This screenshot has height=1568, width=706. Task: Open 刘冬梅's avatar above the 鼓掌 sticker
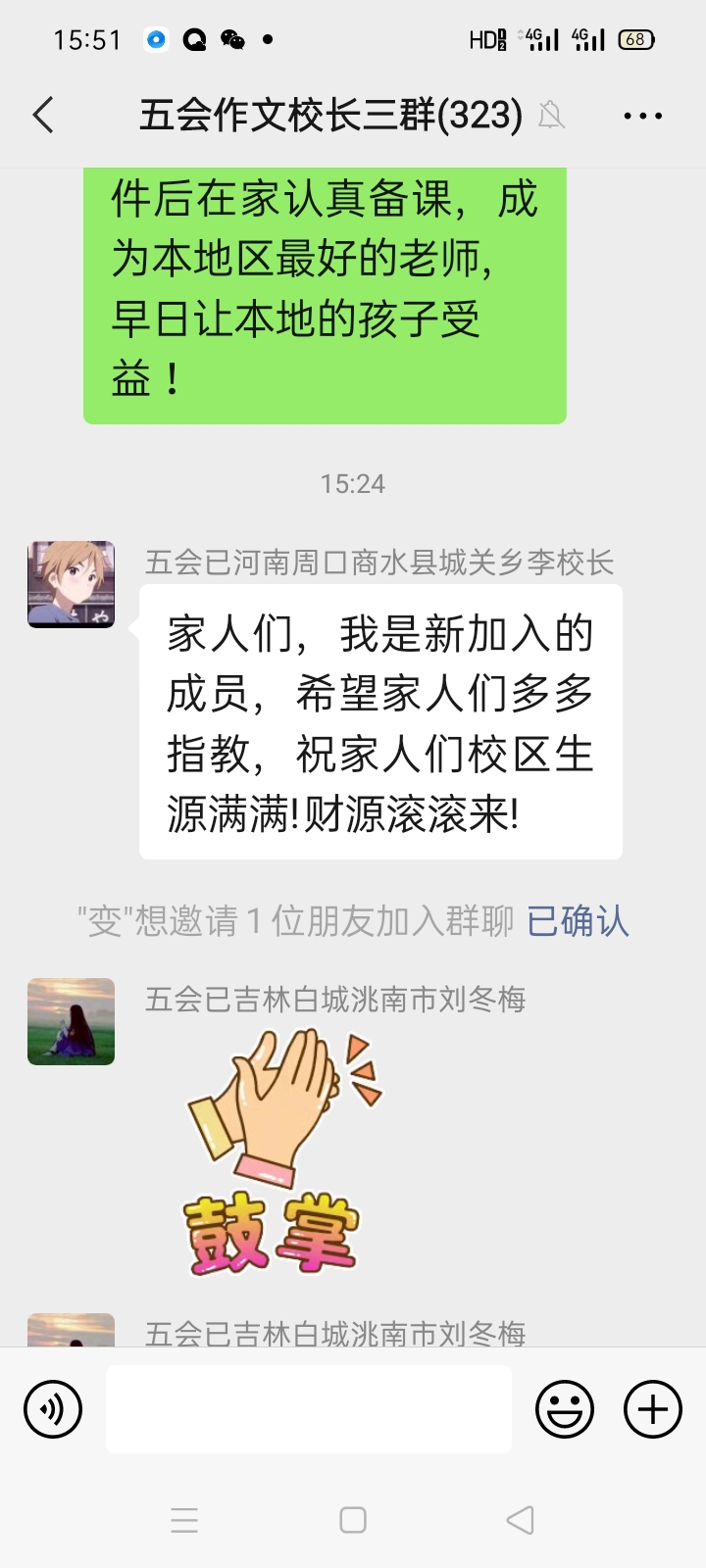point(71,1021)
